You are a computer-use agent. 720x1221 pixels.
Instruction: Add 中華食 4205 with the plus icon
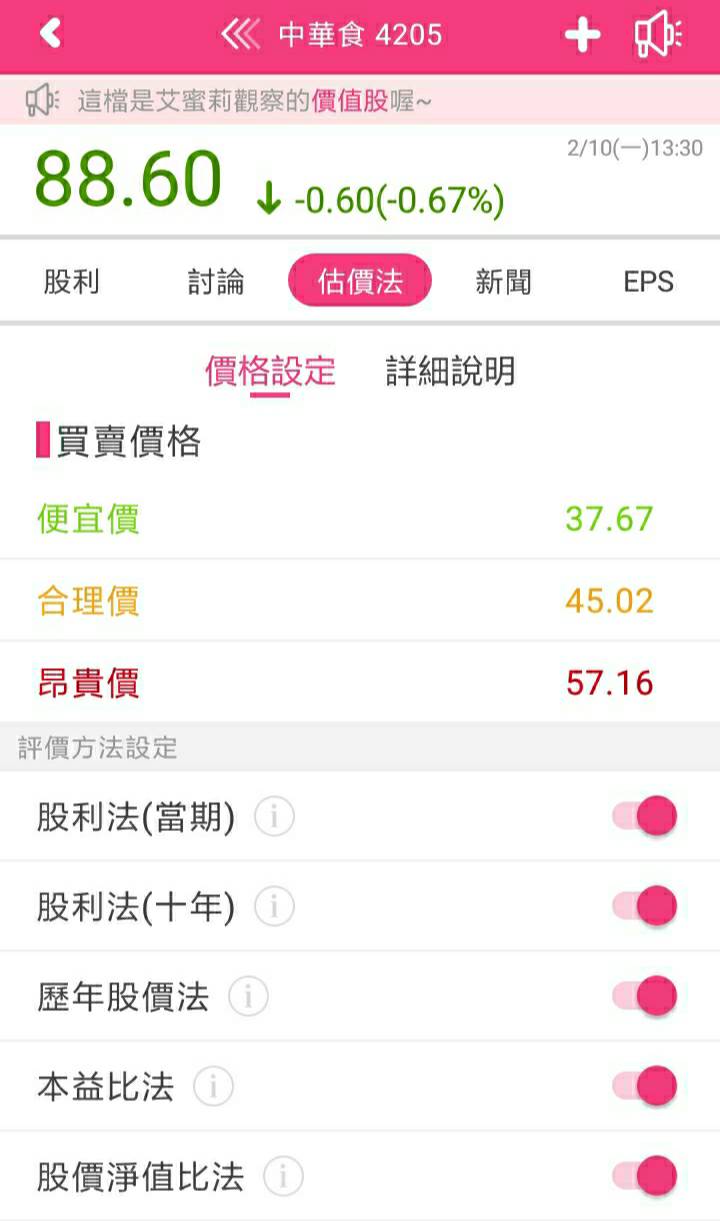click(x=582, y=36)
